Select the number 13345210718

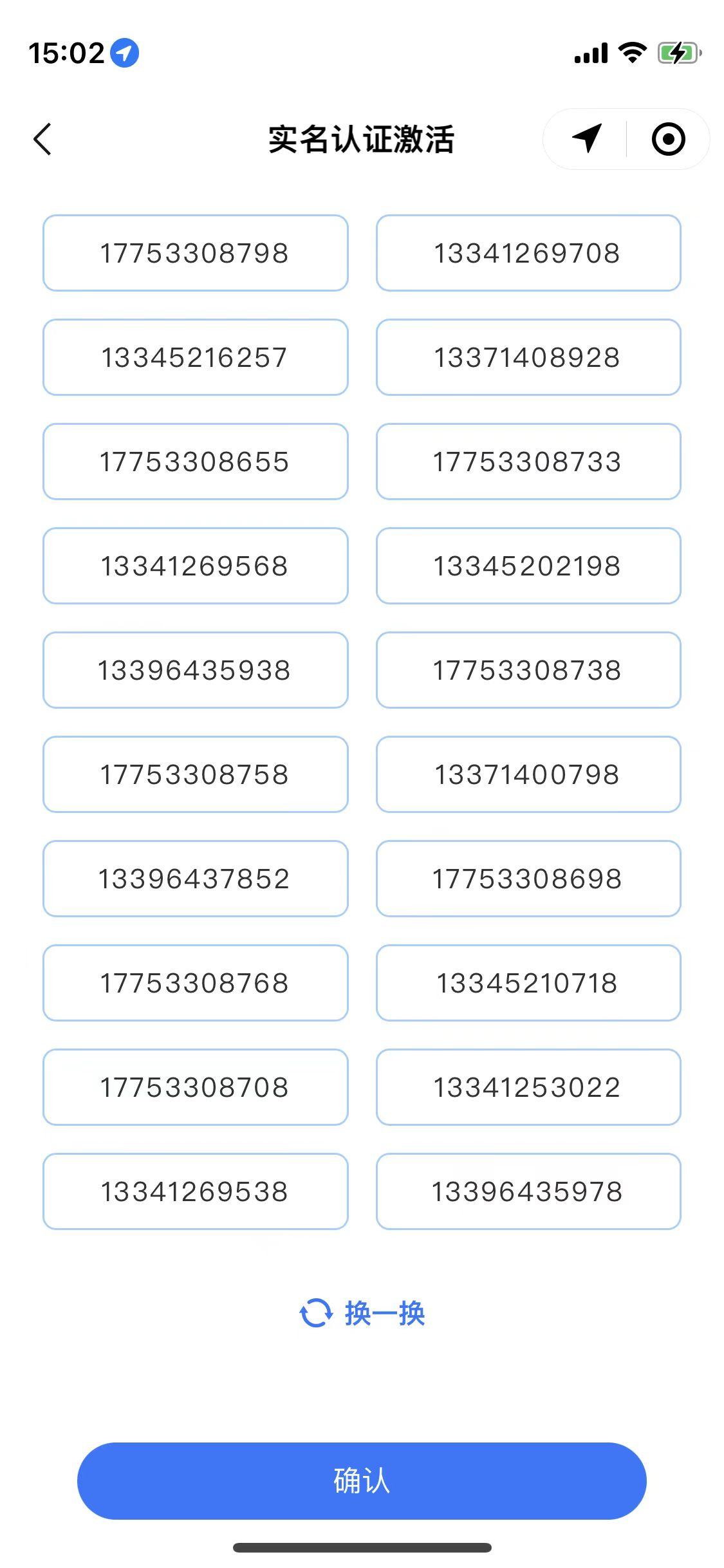[528, 983]
